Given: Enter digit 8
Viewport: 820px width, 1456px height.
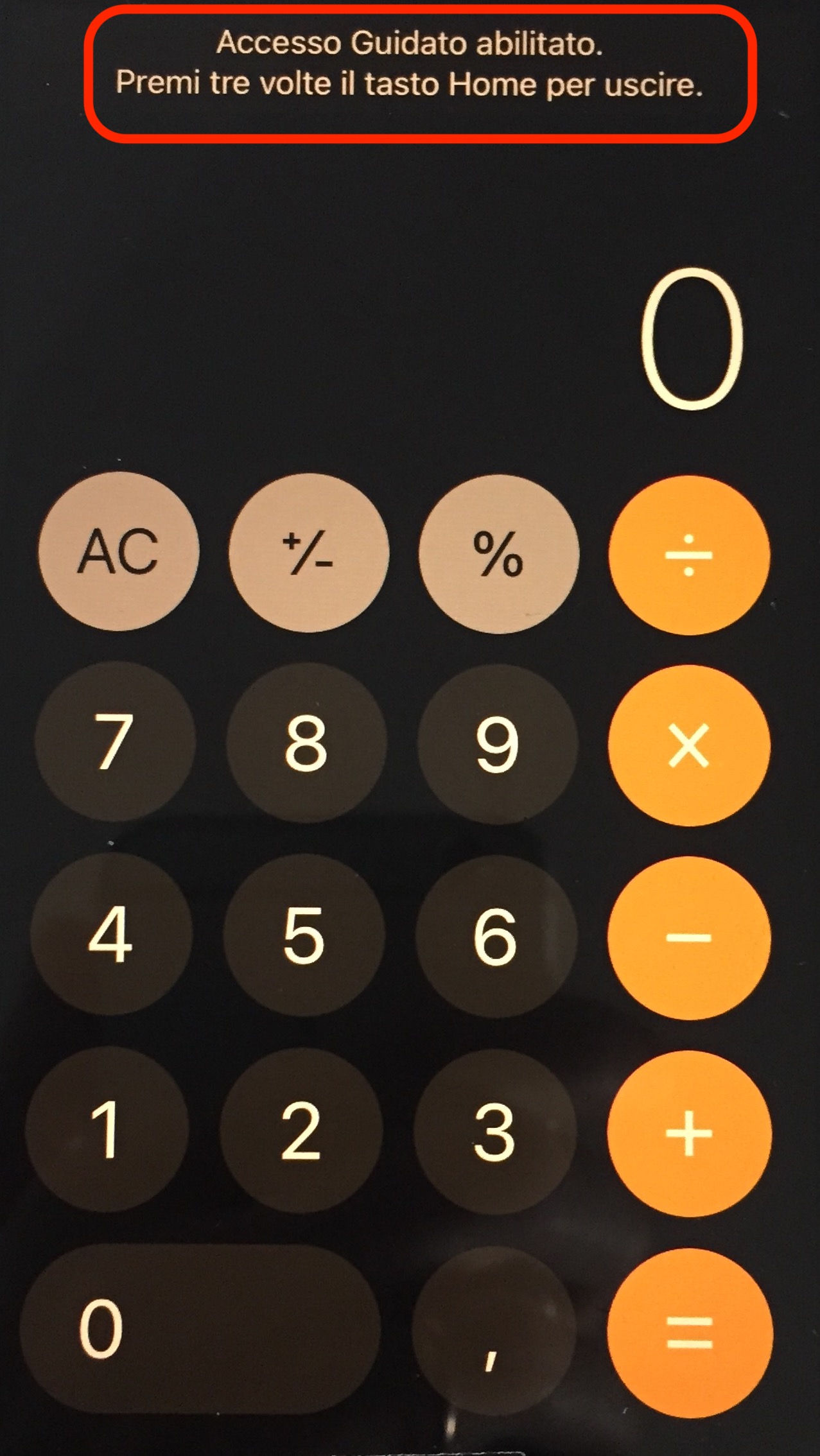Looking at the screenshot, I should (x=306, y=743).
